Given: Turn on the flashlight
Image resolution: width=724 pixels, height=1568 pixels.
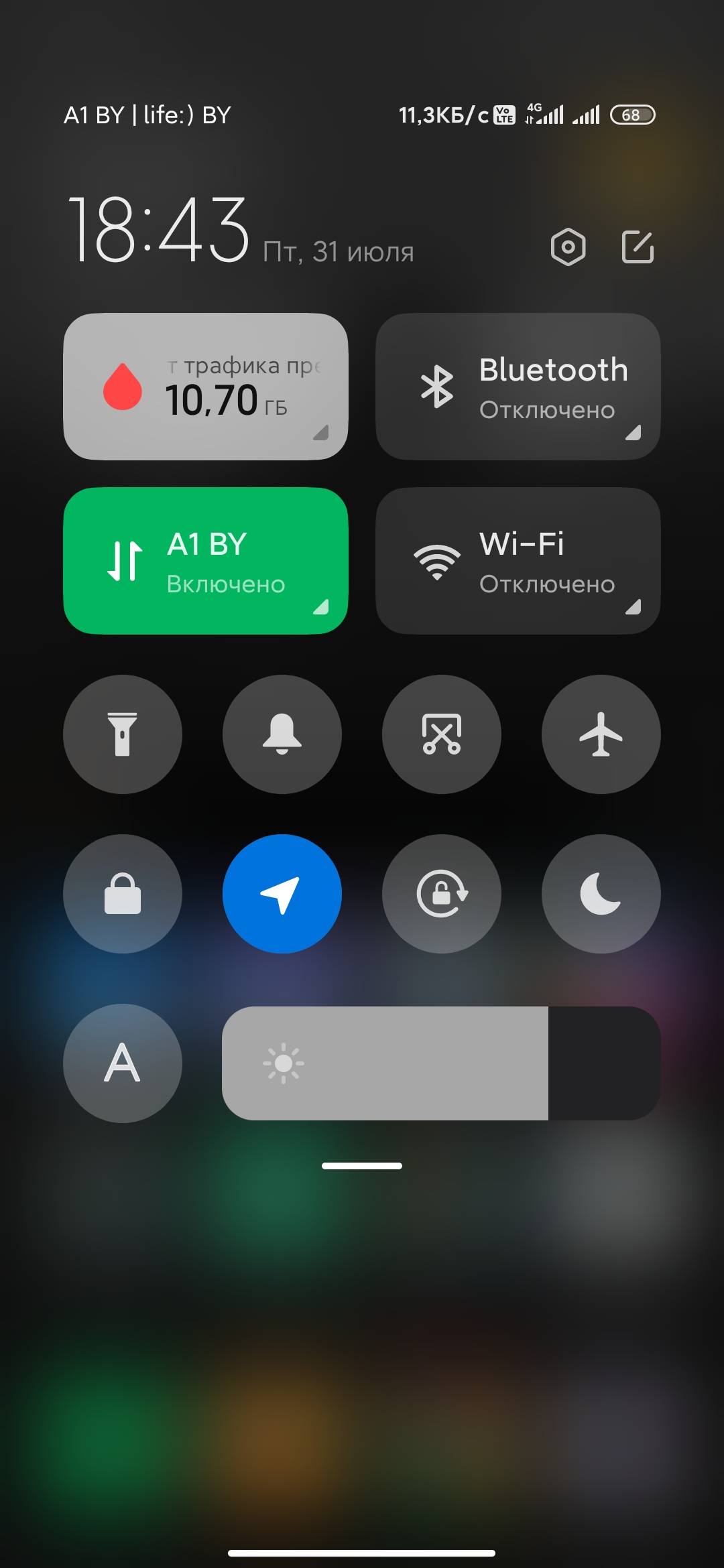Looking at the screenshot, I should tap(123, 734).
